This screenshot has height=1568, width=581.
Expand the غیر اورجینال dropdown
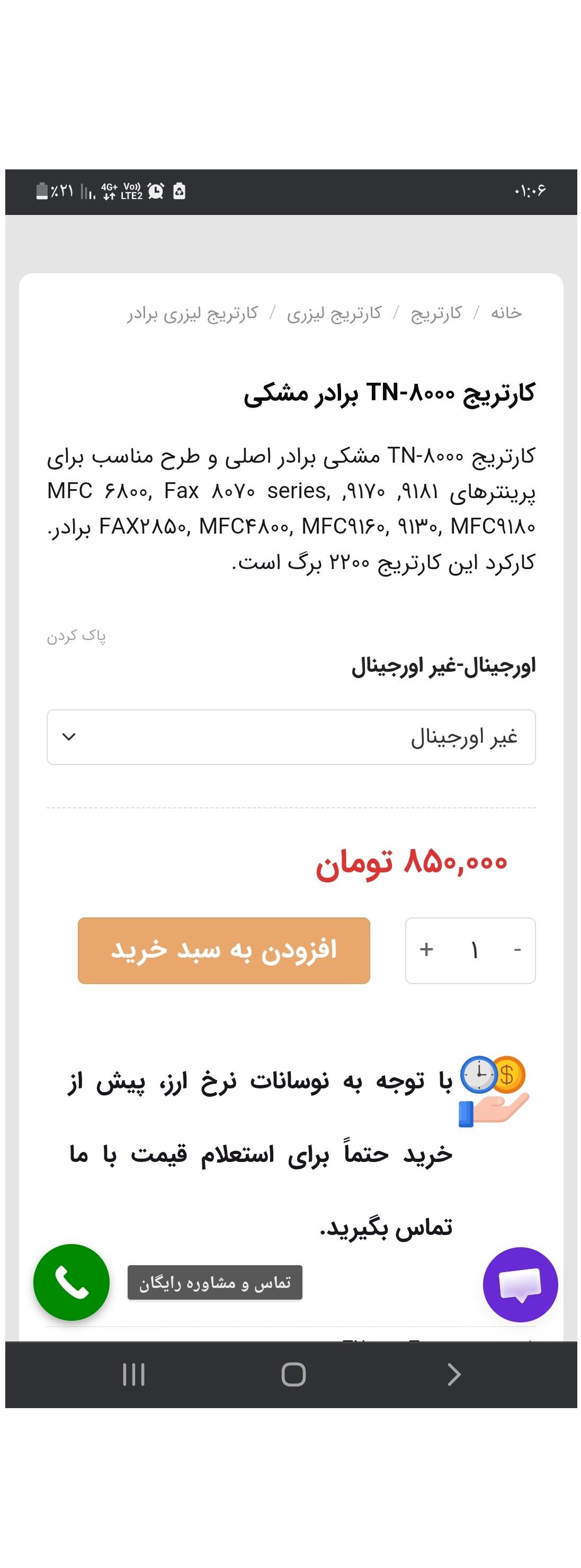point(291,737)
